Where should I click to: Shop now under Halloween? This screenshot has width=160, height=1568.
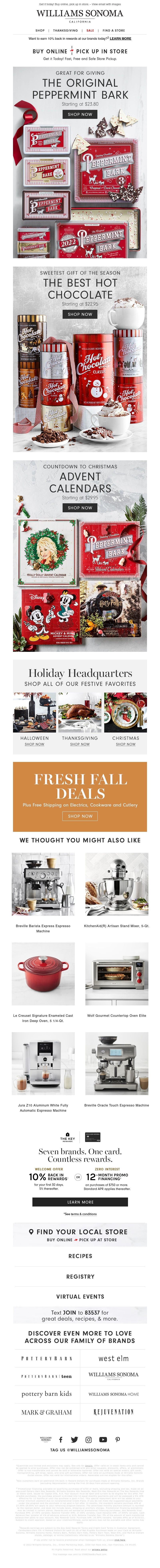coord(34,744)
